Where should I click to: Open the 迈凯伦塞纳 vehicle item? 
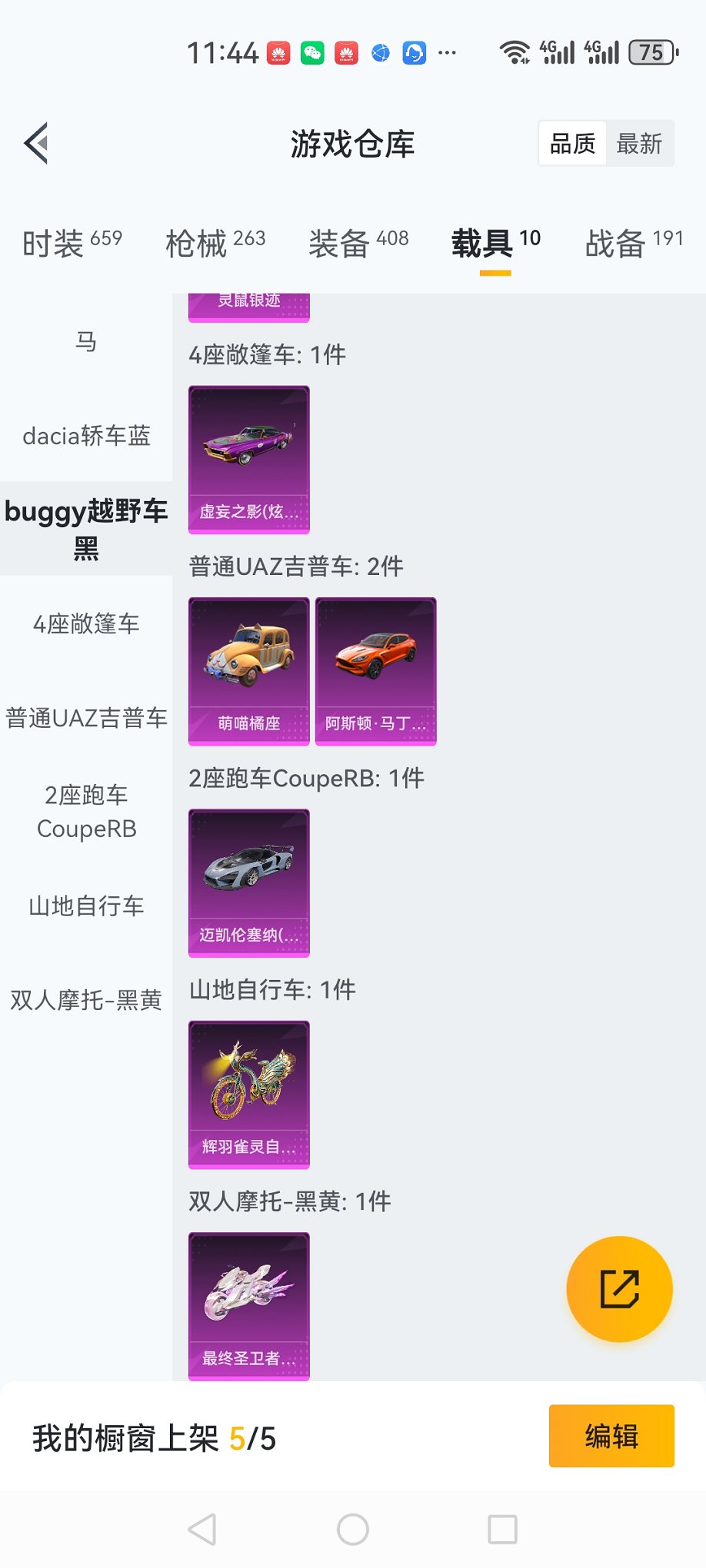(249, 882)
